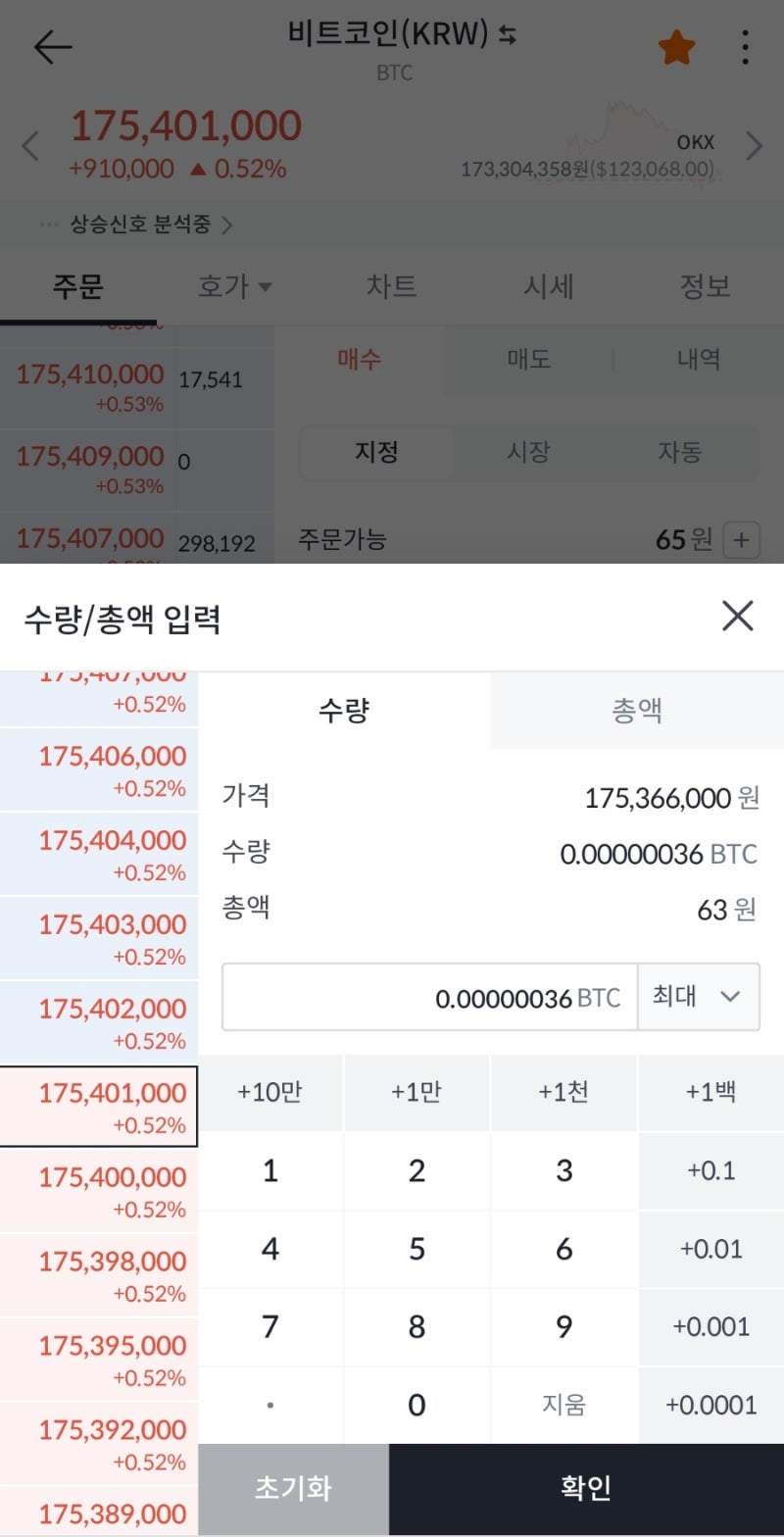Tap the swap icon beside 비트코인(KRW)

(x=506, y=34)
